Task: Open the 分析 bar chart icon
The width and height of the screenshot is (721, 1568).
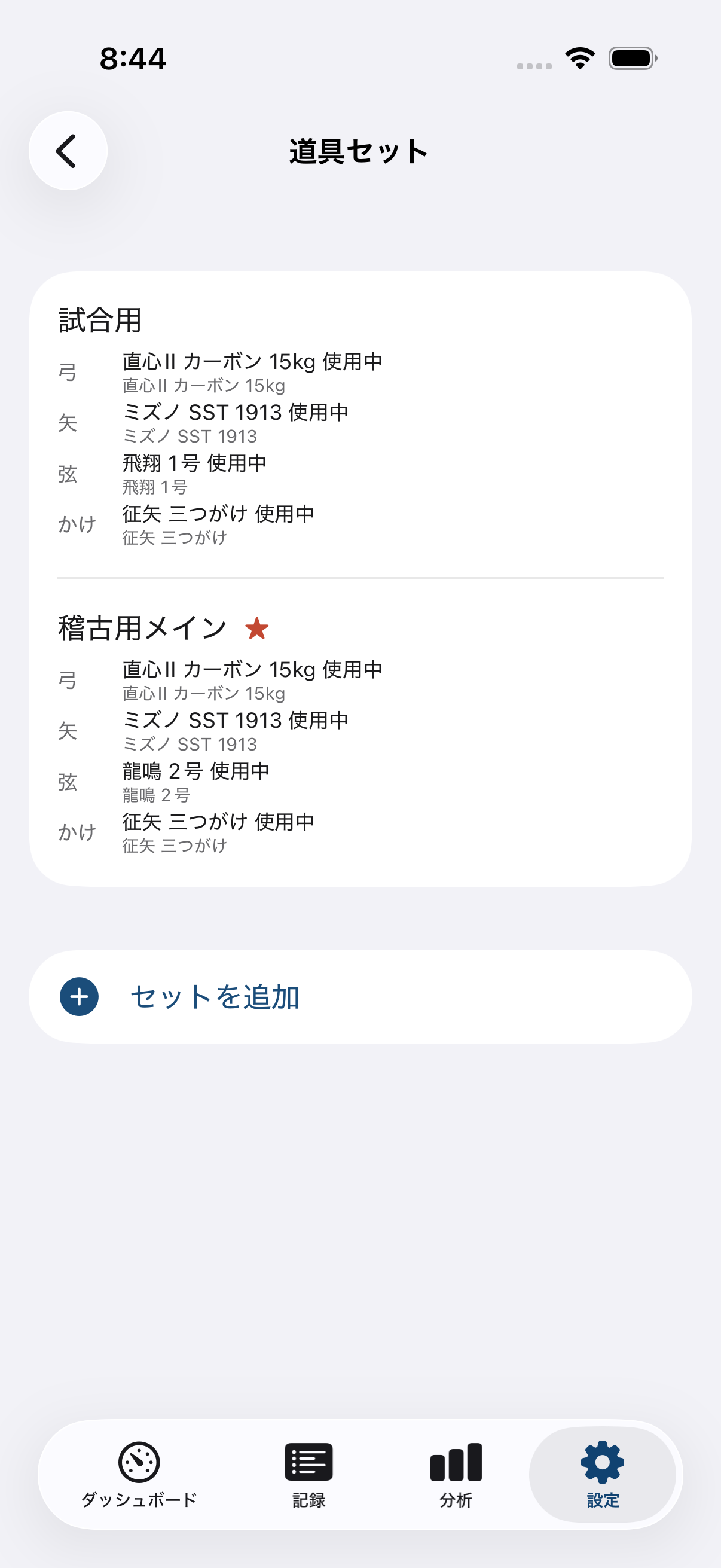Action: 456,1460
